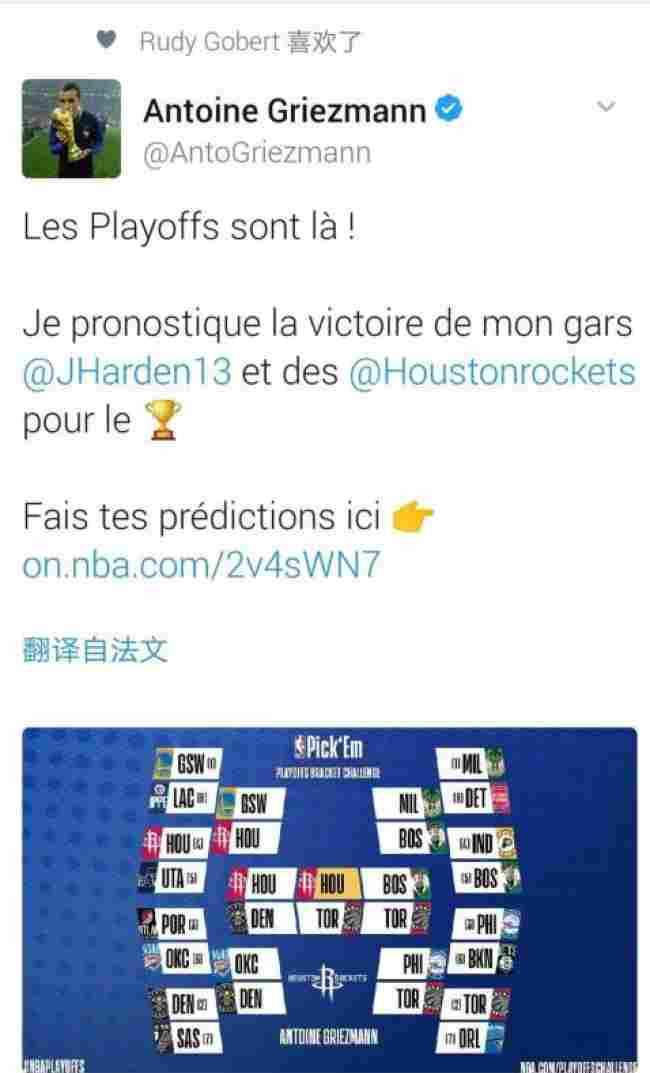
Task: View Rudy Gobert's profile from the like notice
Action: pyautogui.click(x=208, y=42)
